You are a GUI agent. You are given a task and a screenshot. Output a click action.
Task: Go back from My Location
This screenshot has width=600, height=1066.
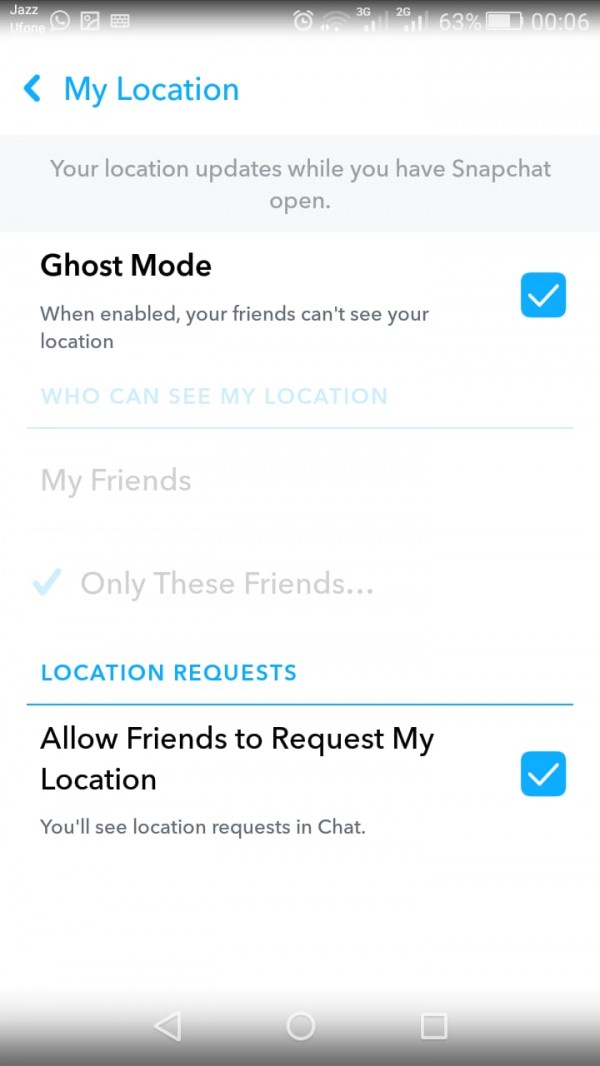point(33,89)
